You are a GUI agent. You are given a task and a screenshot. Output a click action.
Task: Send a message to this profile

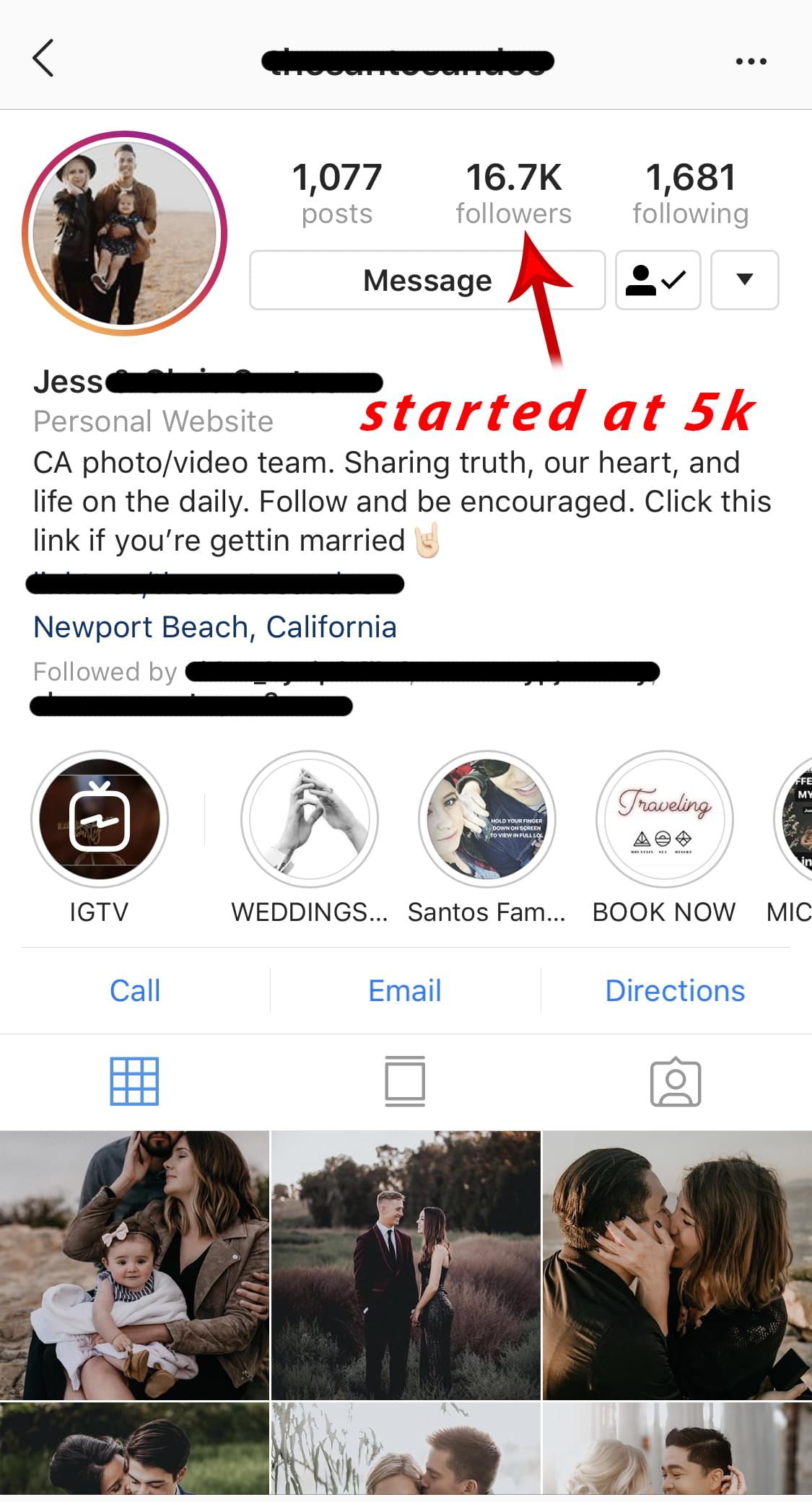pyautogui.click(x=427, y=280)
